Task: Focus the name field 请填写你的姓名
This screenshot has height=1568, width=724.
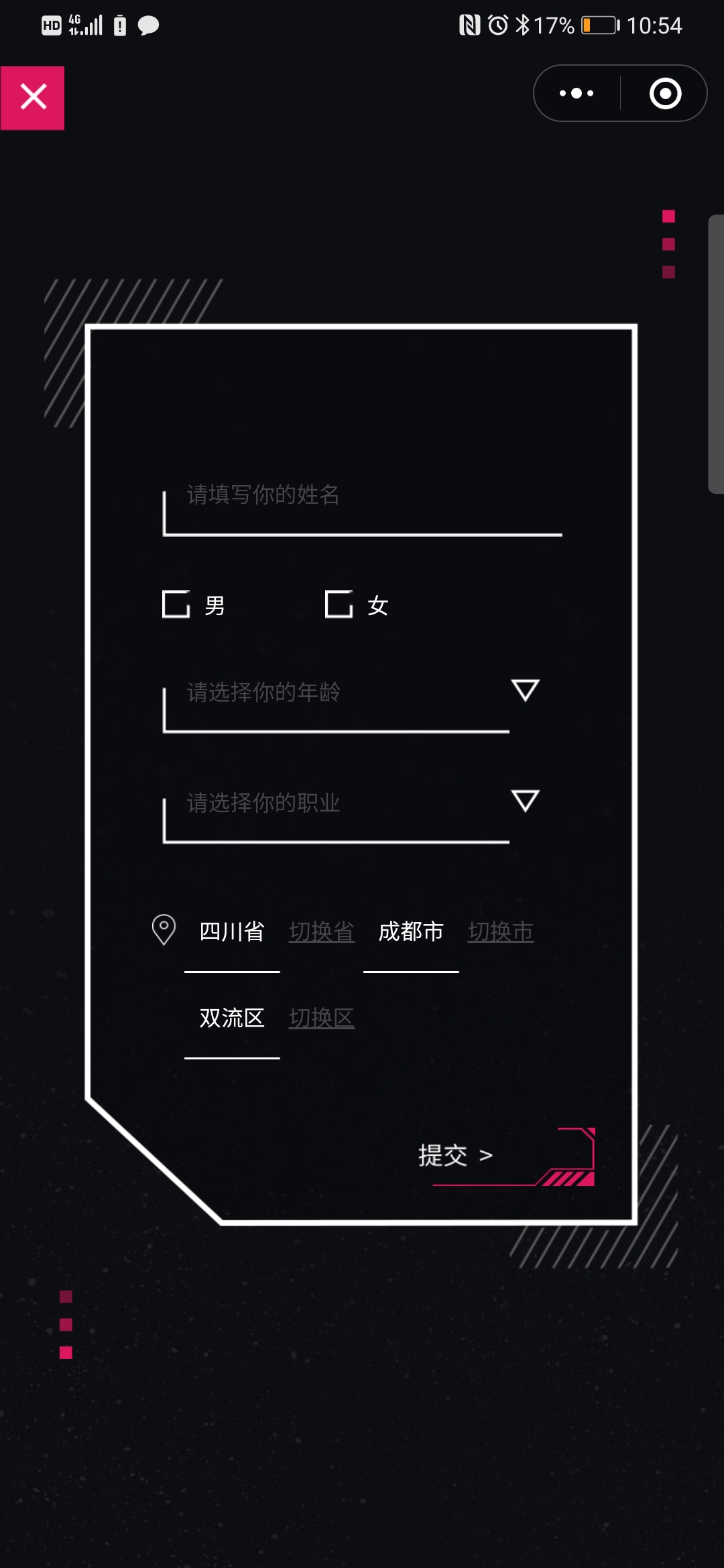Action: pos(362,496)
